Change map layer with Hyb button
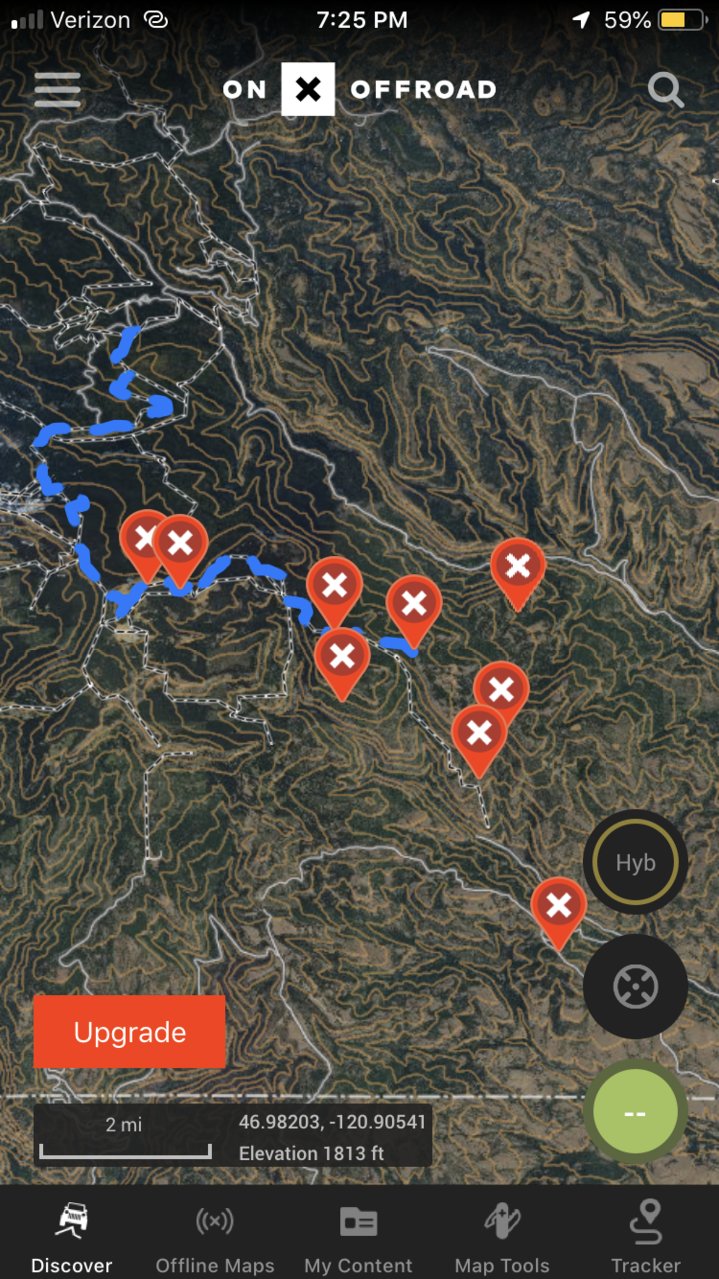The image size is (719, 1279). tap(635, 863)
